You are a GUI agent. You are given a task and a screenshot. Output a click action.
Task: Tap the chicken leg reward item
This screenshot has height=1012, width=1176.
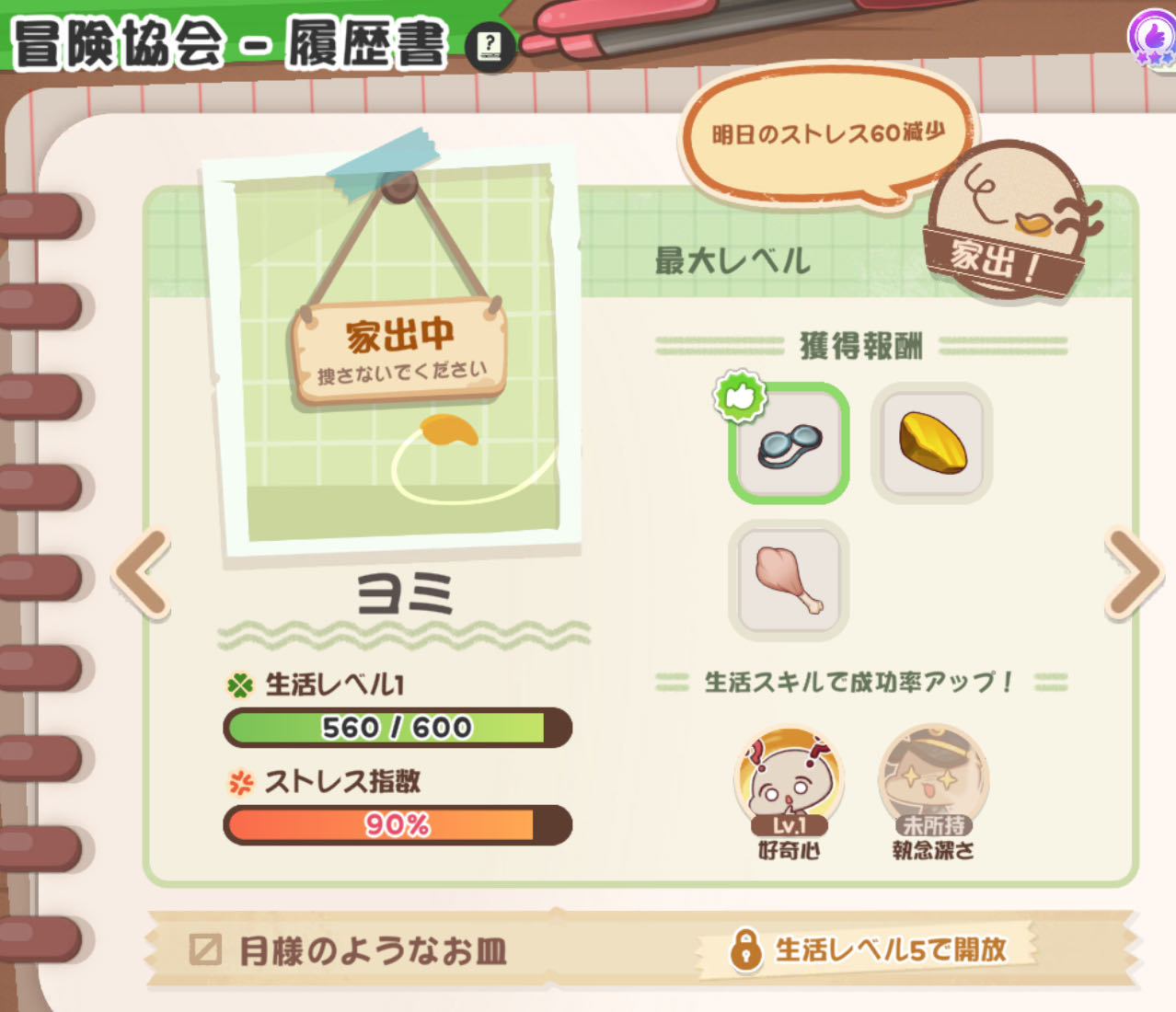(790, 580)
